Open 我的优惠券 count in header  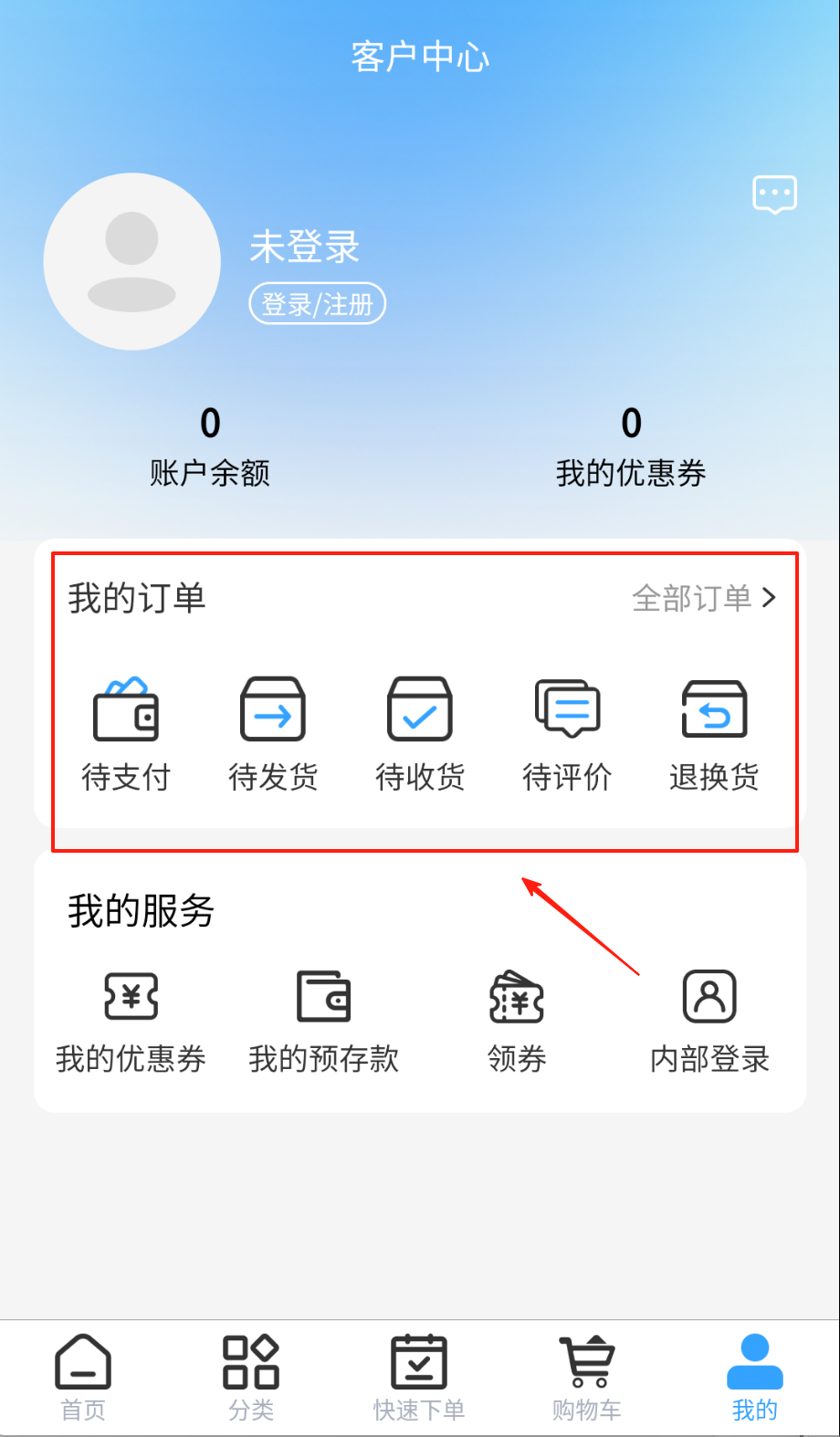631,447
